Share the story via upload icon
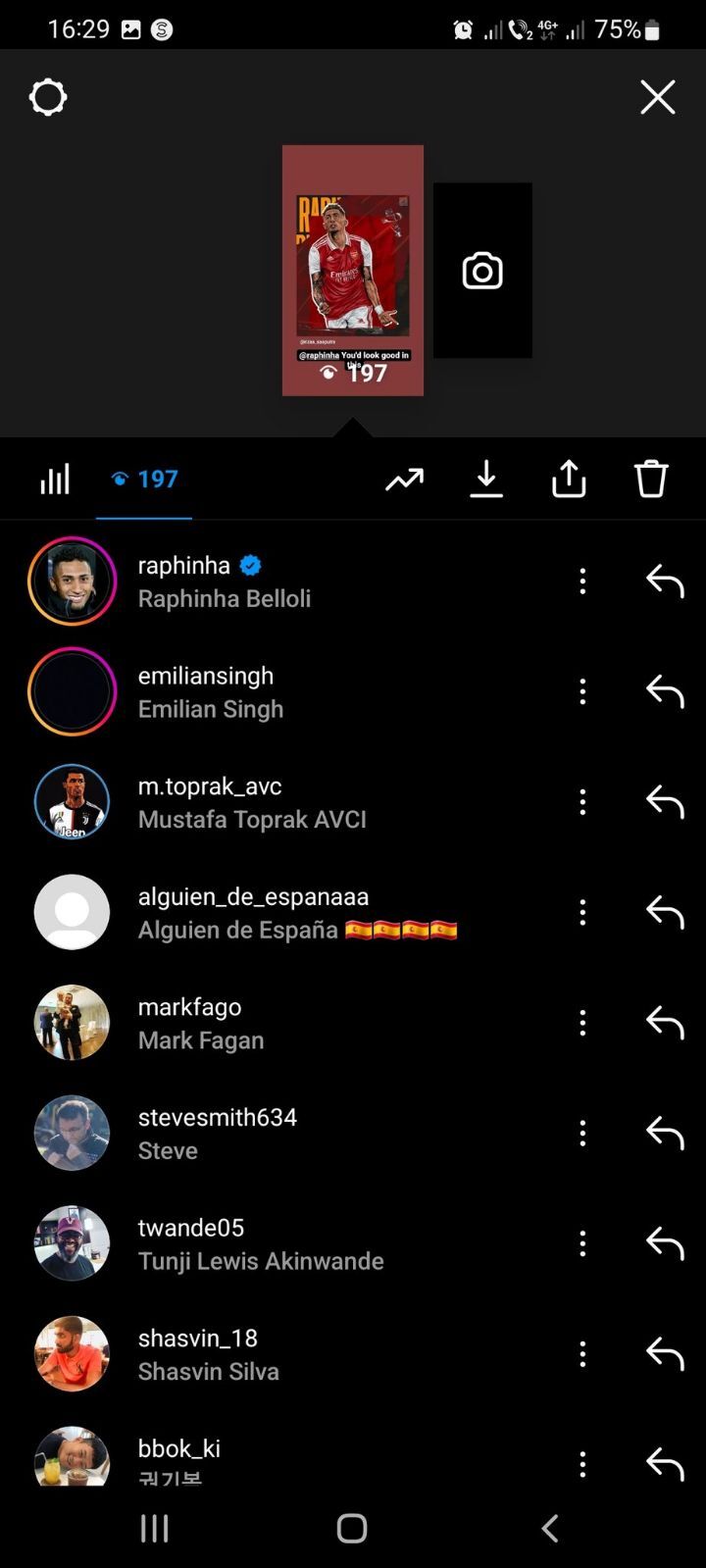This screenshot has width=706, height=1568. 569,480
